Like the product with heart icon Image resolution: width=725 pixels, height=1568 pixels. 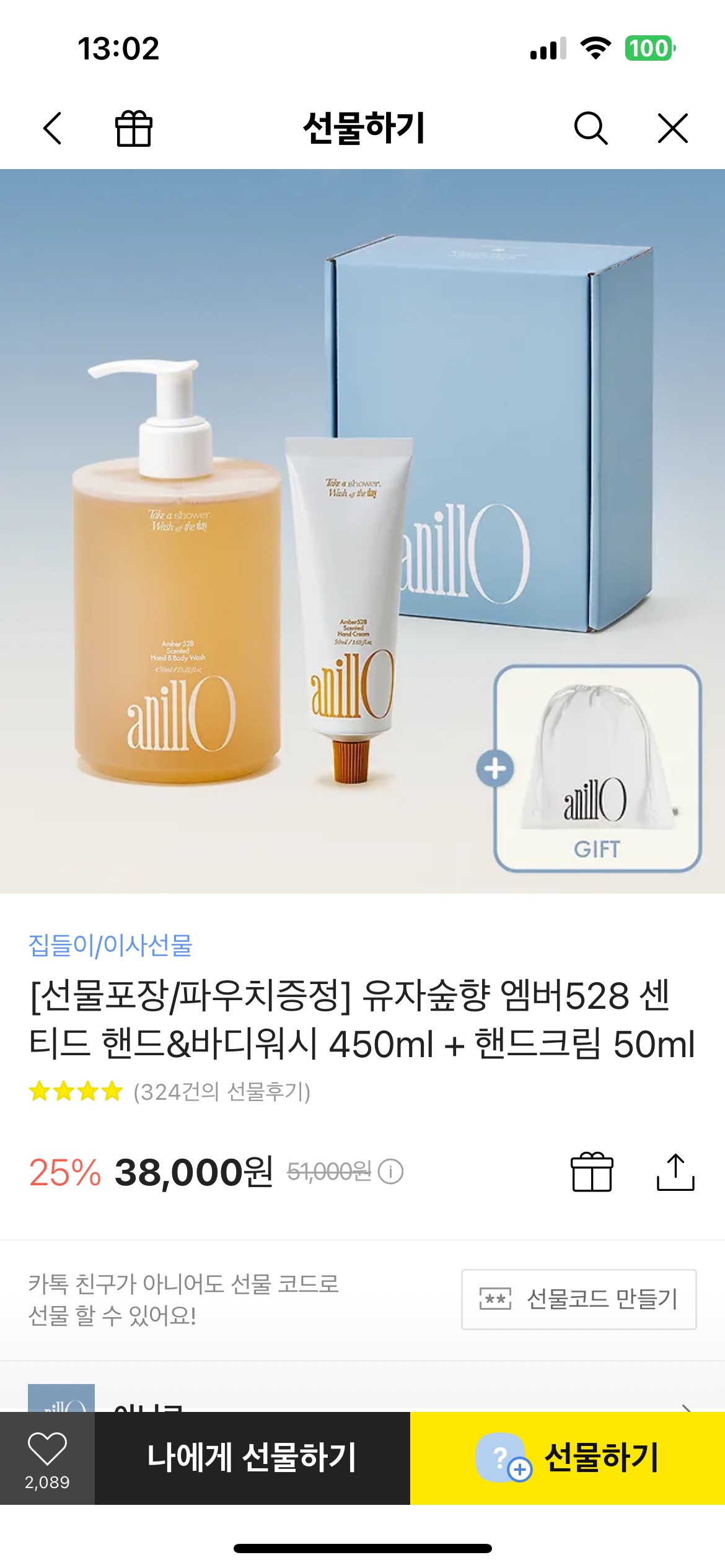(47, 1458)
